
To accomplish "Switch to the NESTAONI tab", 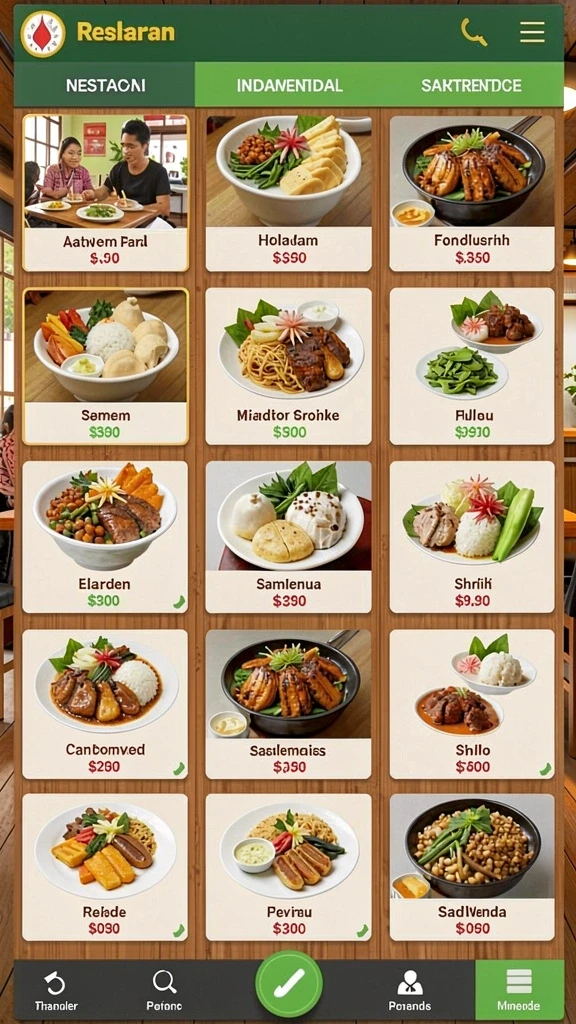I will click(104, 85).
